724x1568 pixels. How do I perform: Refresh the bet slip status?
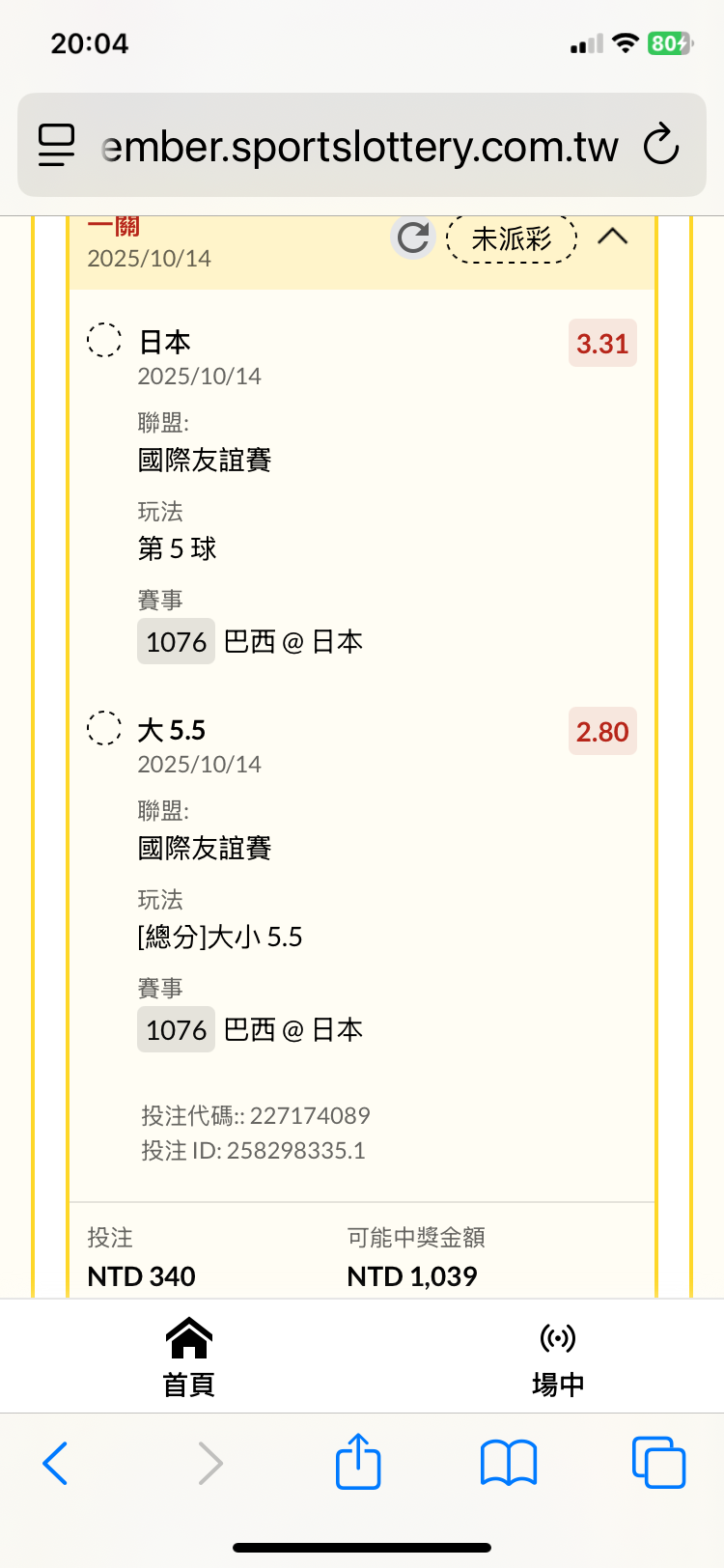pyautogui.click(x=413, y=238)
